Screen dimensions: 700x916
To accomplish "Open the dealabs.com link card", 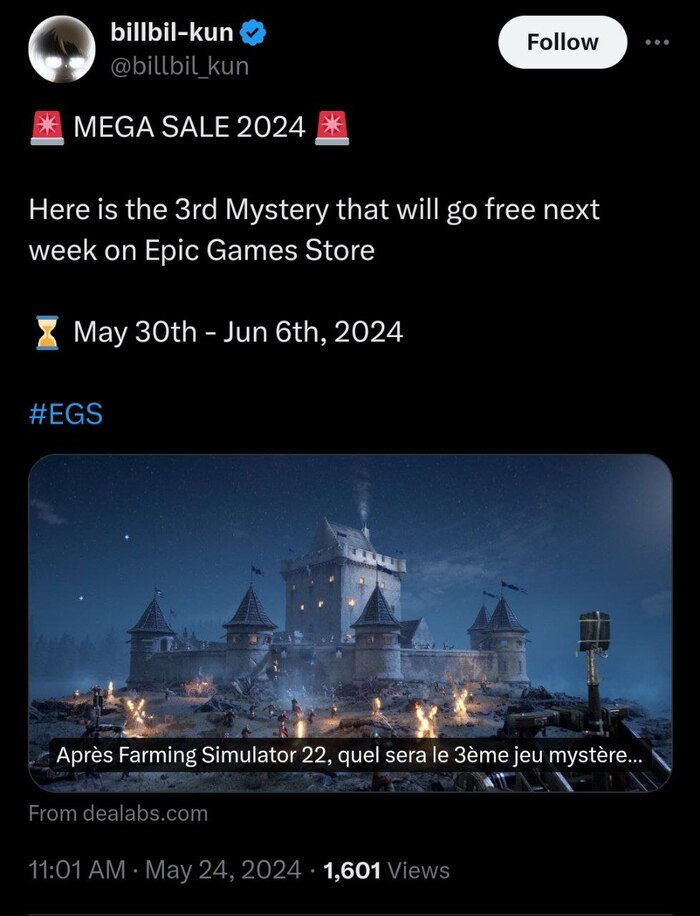I will [x=350, y=622].
